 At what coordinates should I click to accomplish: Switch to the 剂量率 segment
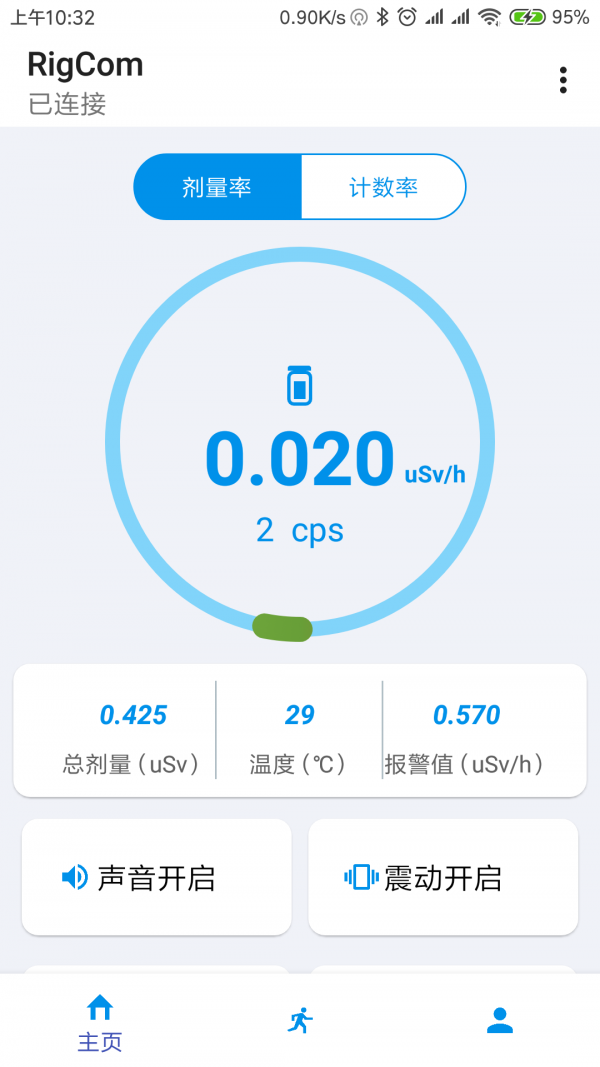click(217, 187)
